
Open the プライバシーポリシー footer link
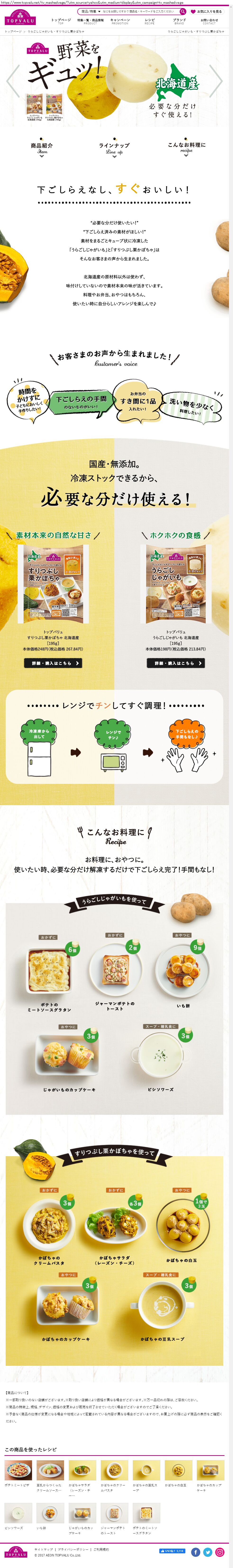(x=73, y=1549)
